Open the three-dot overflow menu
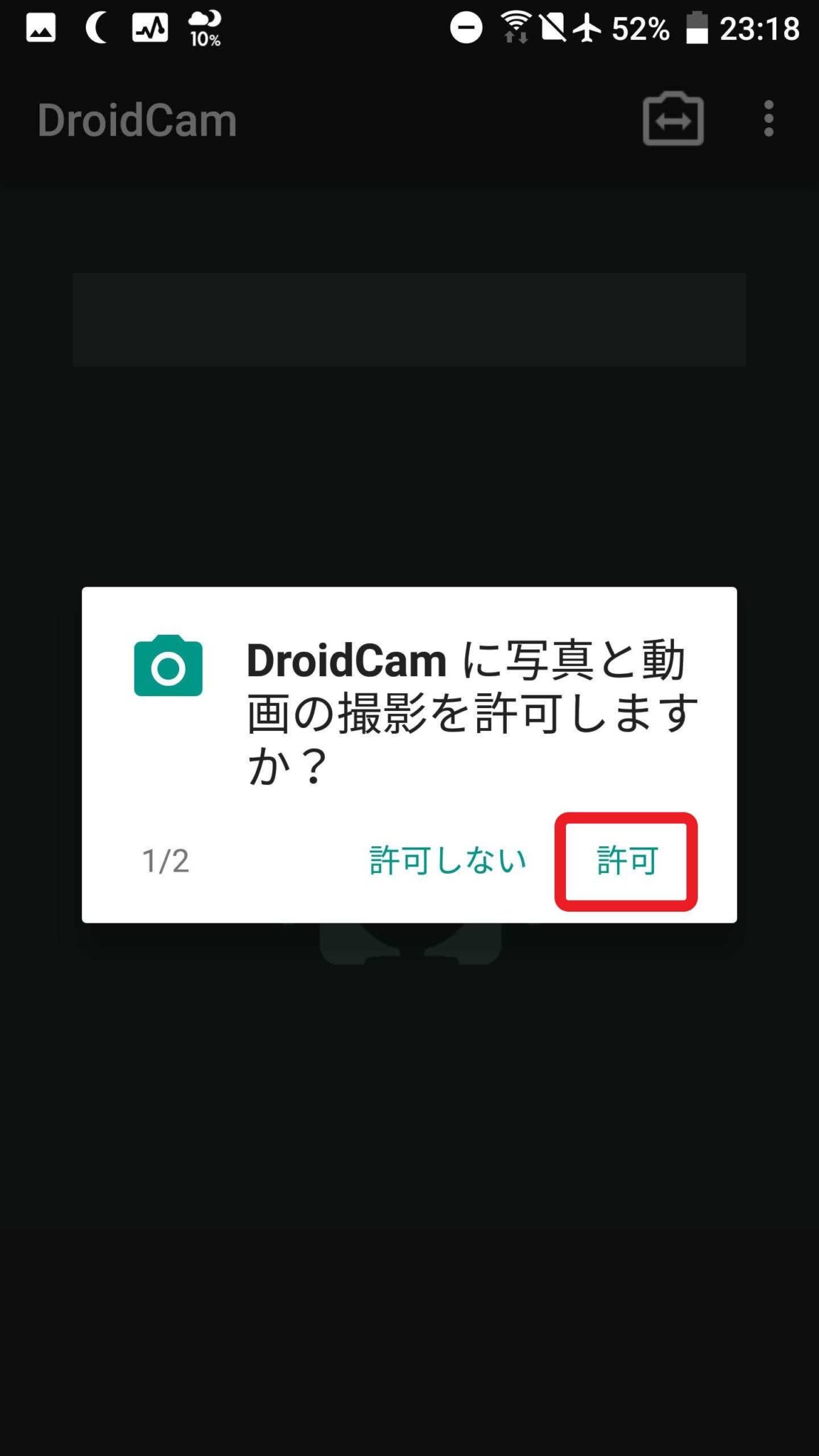Image resolution: width=819 pixels, height=1456 pixels. 769,121
